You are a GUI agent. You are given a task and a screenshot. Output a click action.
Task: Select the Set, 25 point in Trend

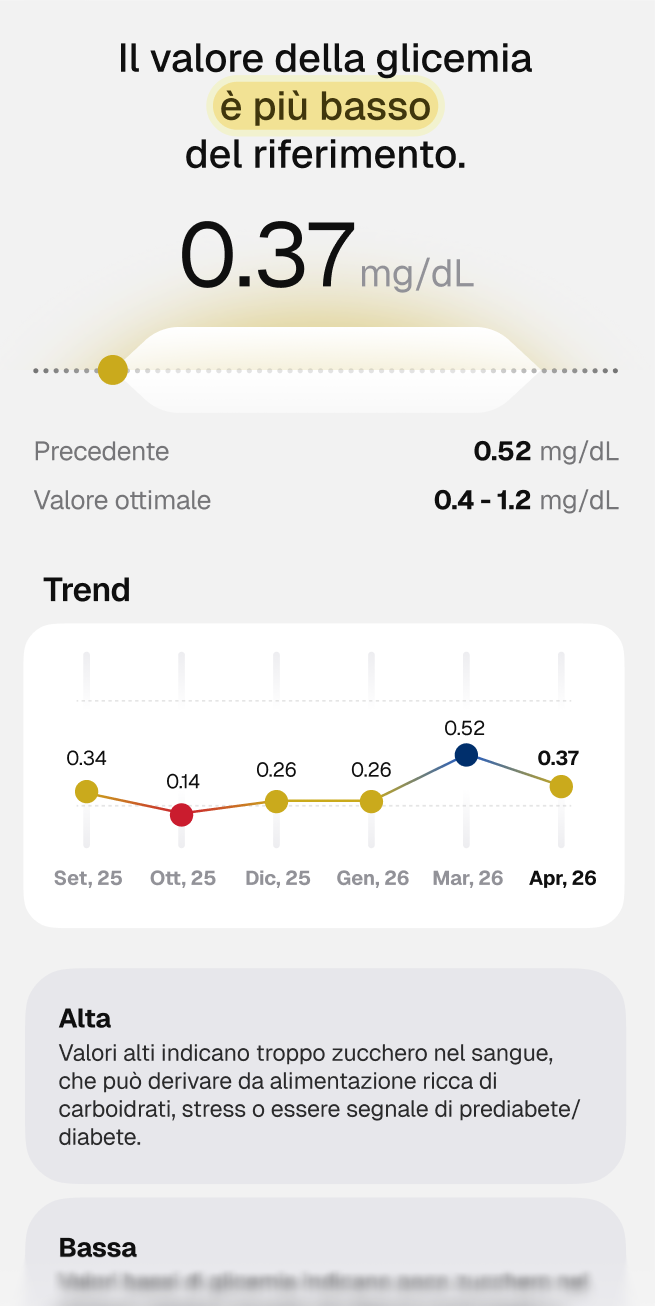(87, 792)
